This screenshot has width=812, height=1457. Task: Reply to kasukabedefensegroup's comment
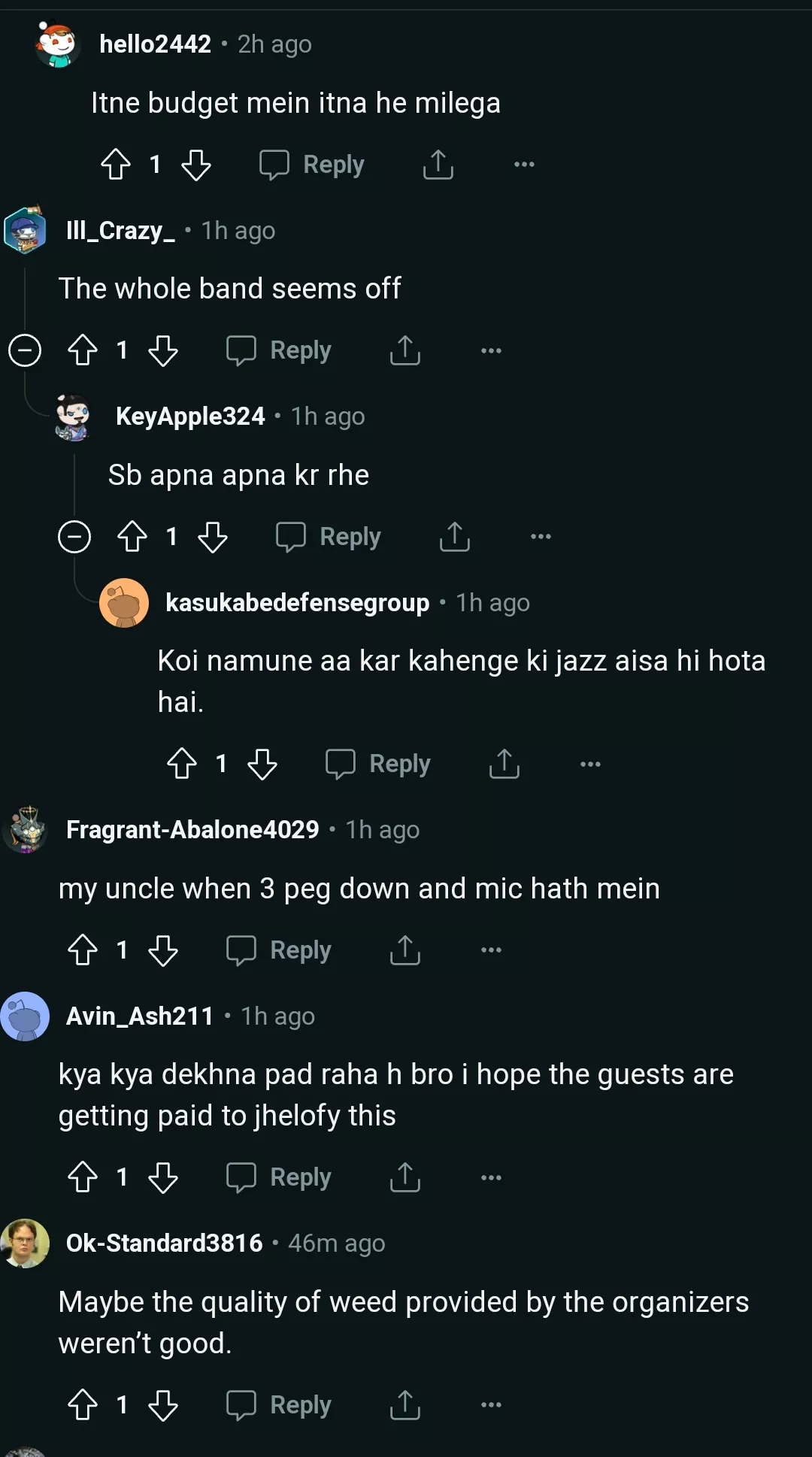378,764
